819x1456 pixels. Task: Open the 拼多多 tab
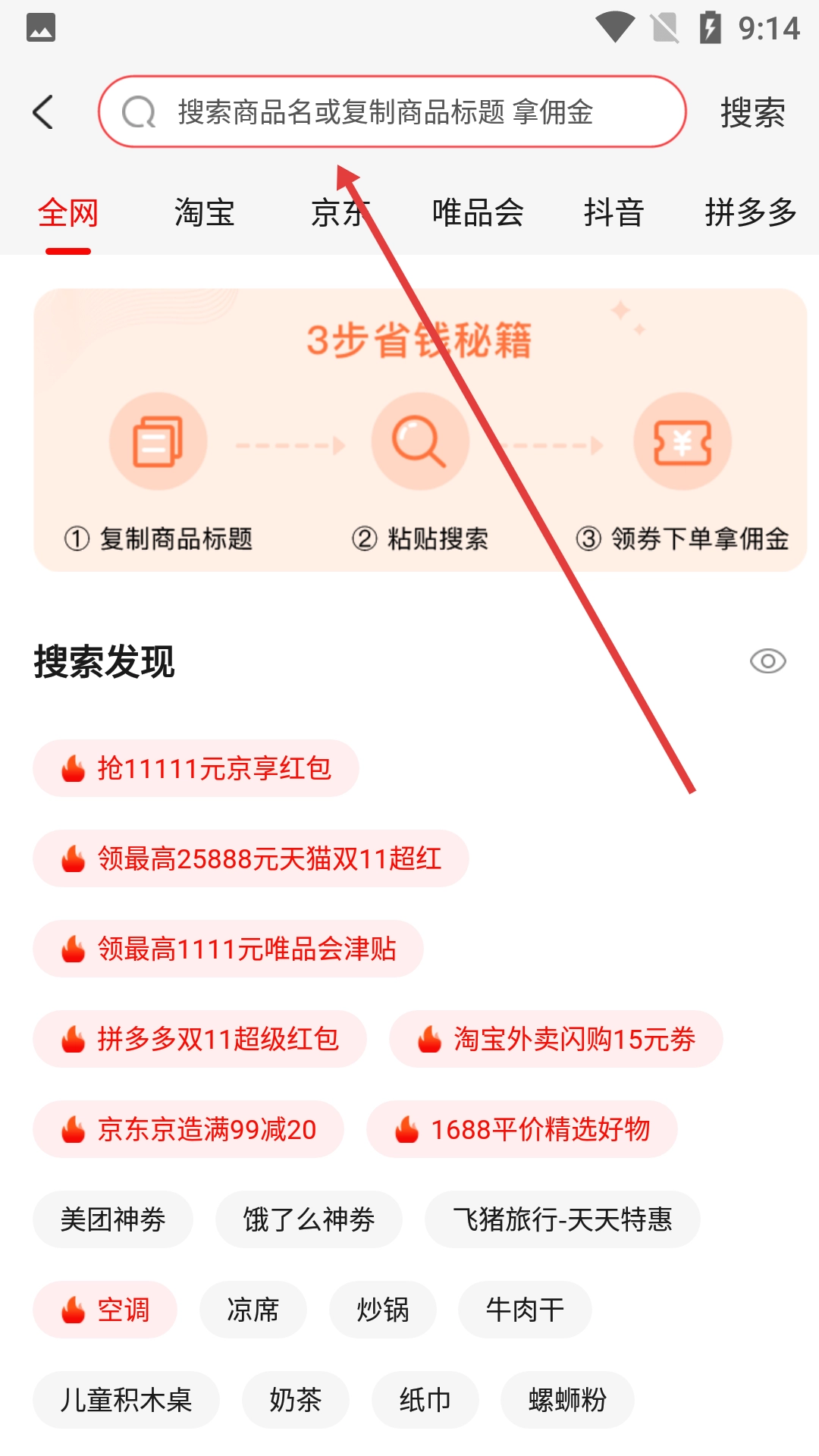(x=751, y=212)
